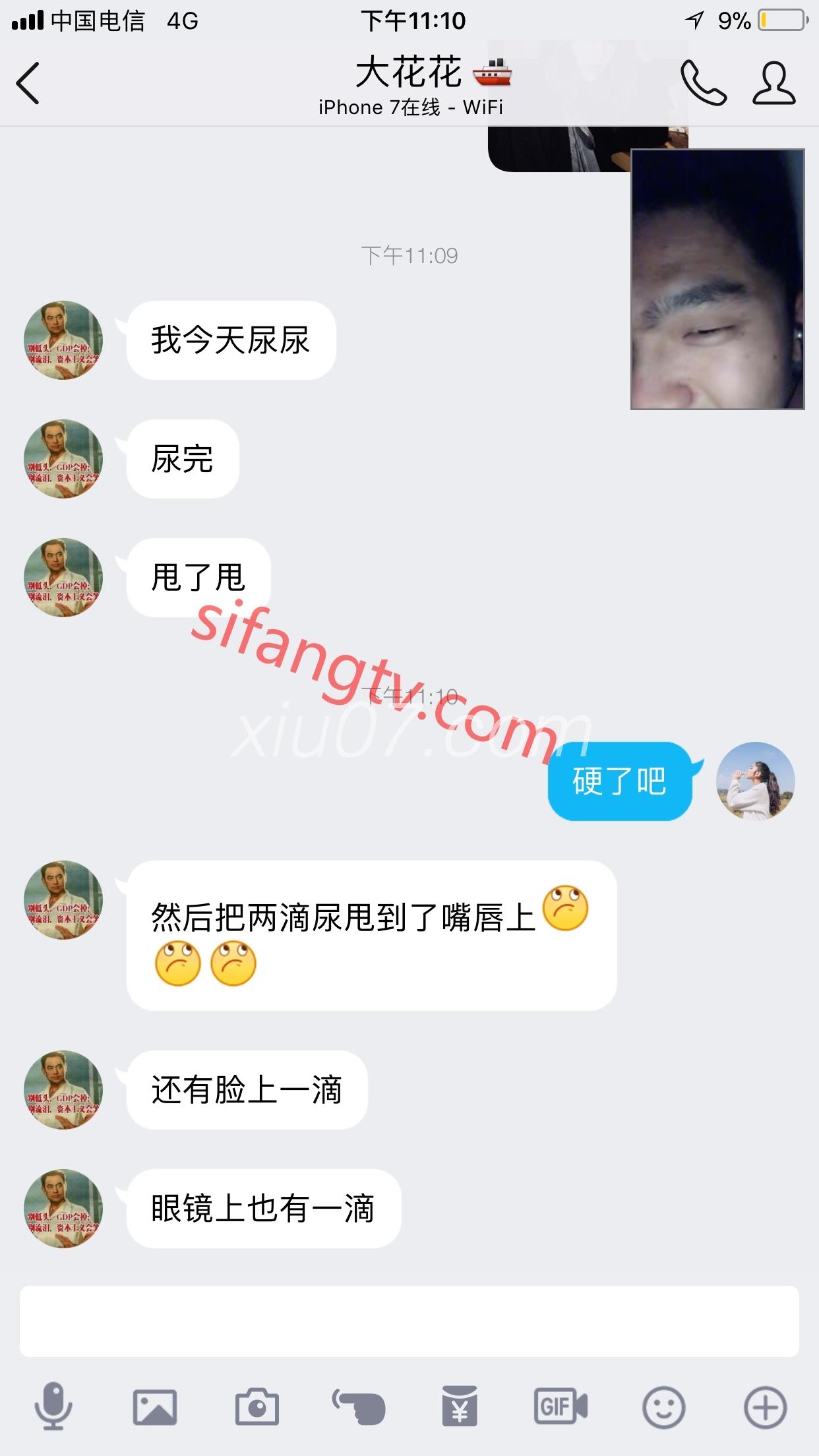
Task: Record a voice message with microphone
Action: pyautogui.click(x=53, y=1407)
